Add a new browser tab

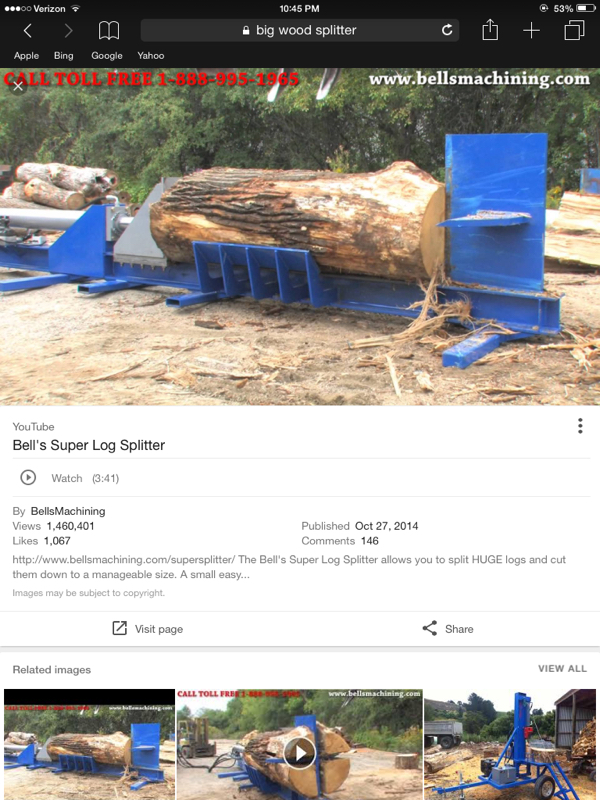(x=532, y=31)
